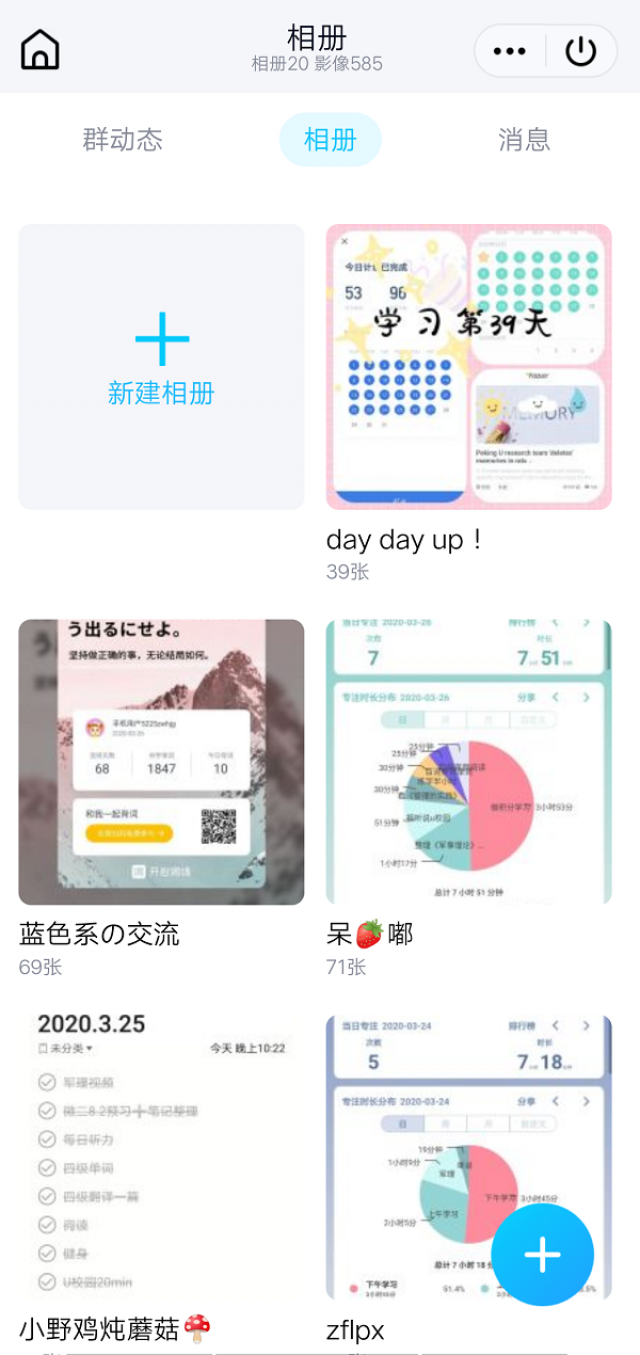Open the three-dot more menu

tap(510, 51)
